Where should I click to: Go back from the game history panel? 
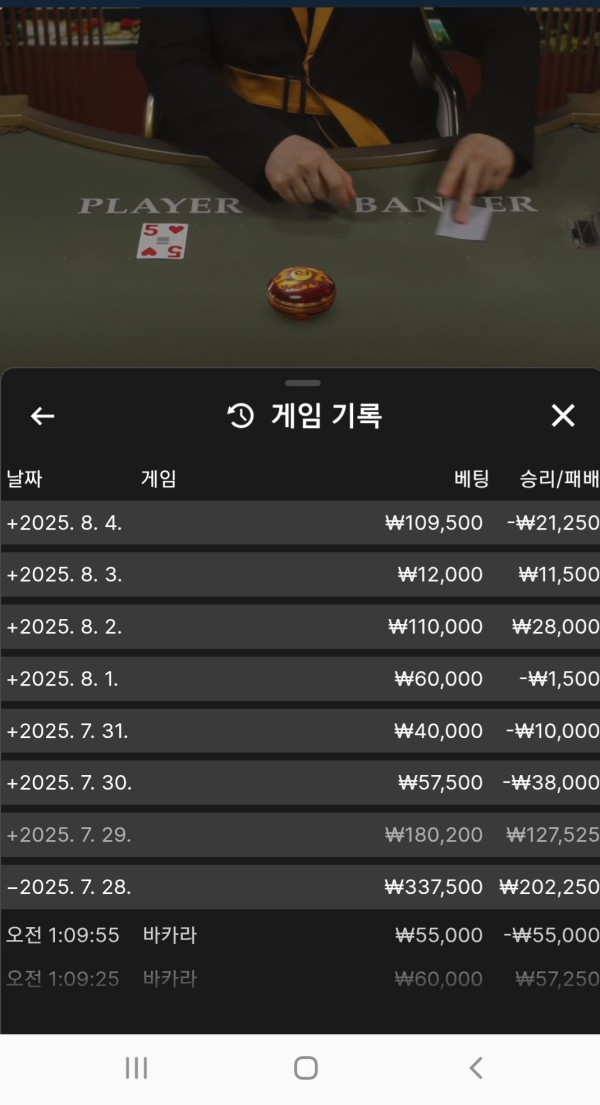pyautogui.click(x=42, y=416)
